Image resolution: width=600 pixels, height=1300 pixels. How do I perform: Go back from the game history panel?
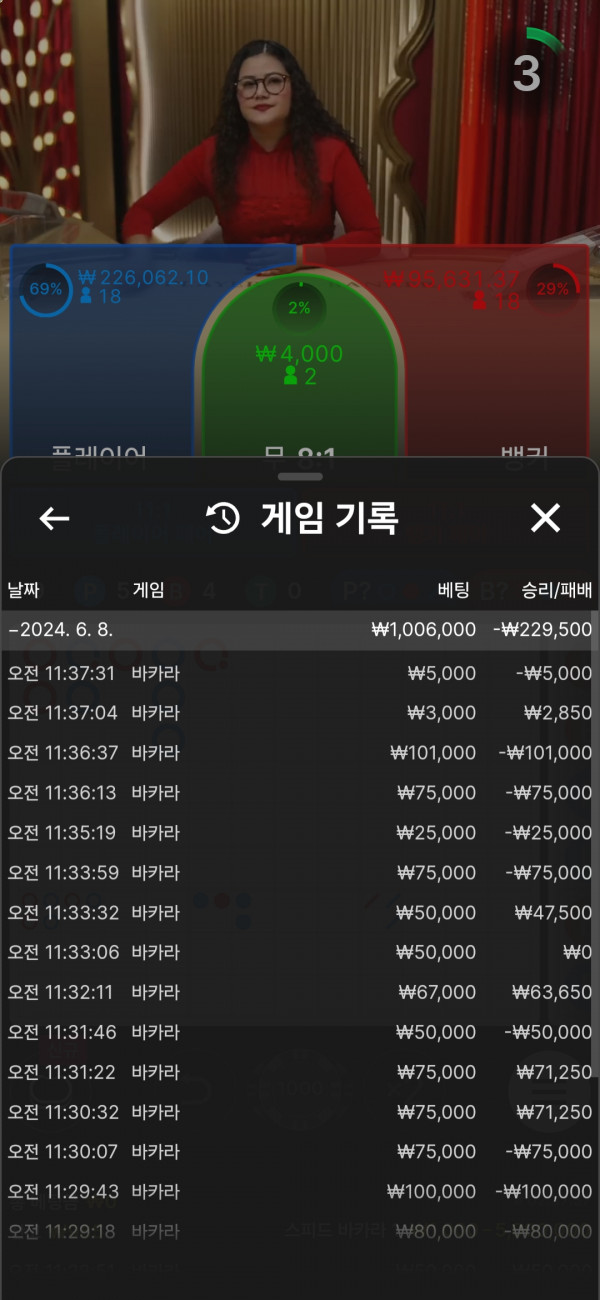(x=54, y=518)
